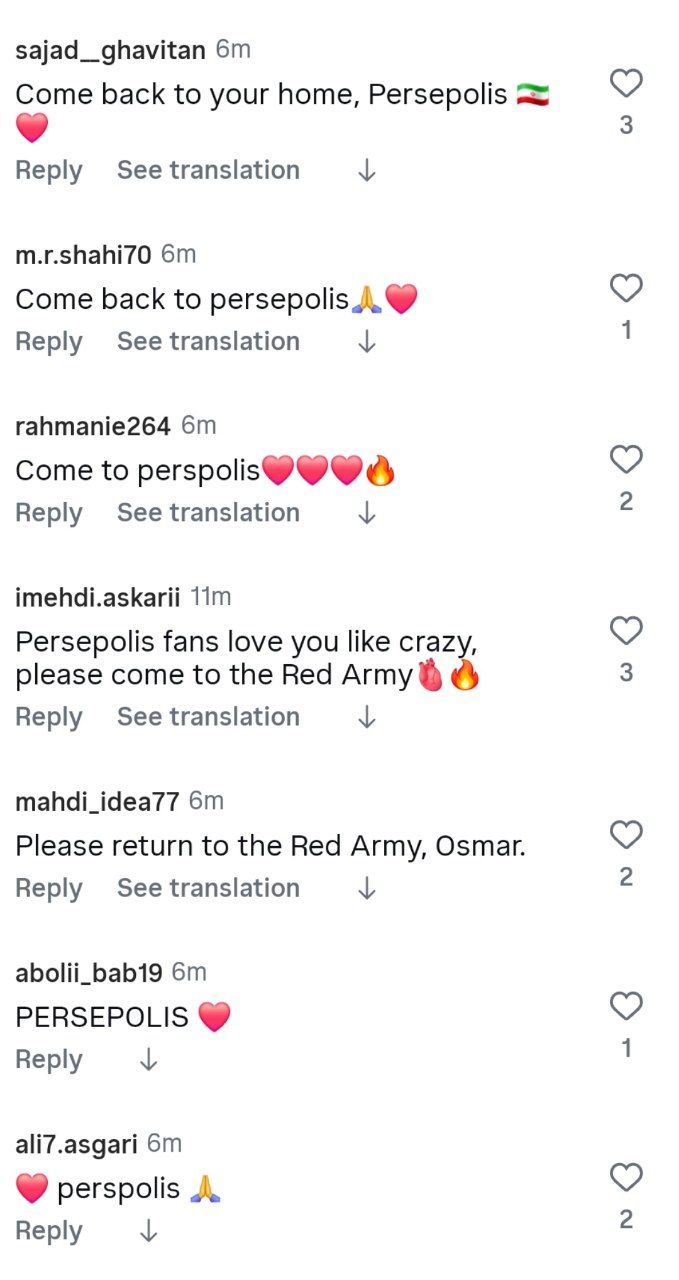Like imehdi.askarii's comment
Image resolution: width=679 pixels, height=1280 pixels.
(626, 631)
